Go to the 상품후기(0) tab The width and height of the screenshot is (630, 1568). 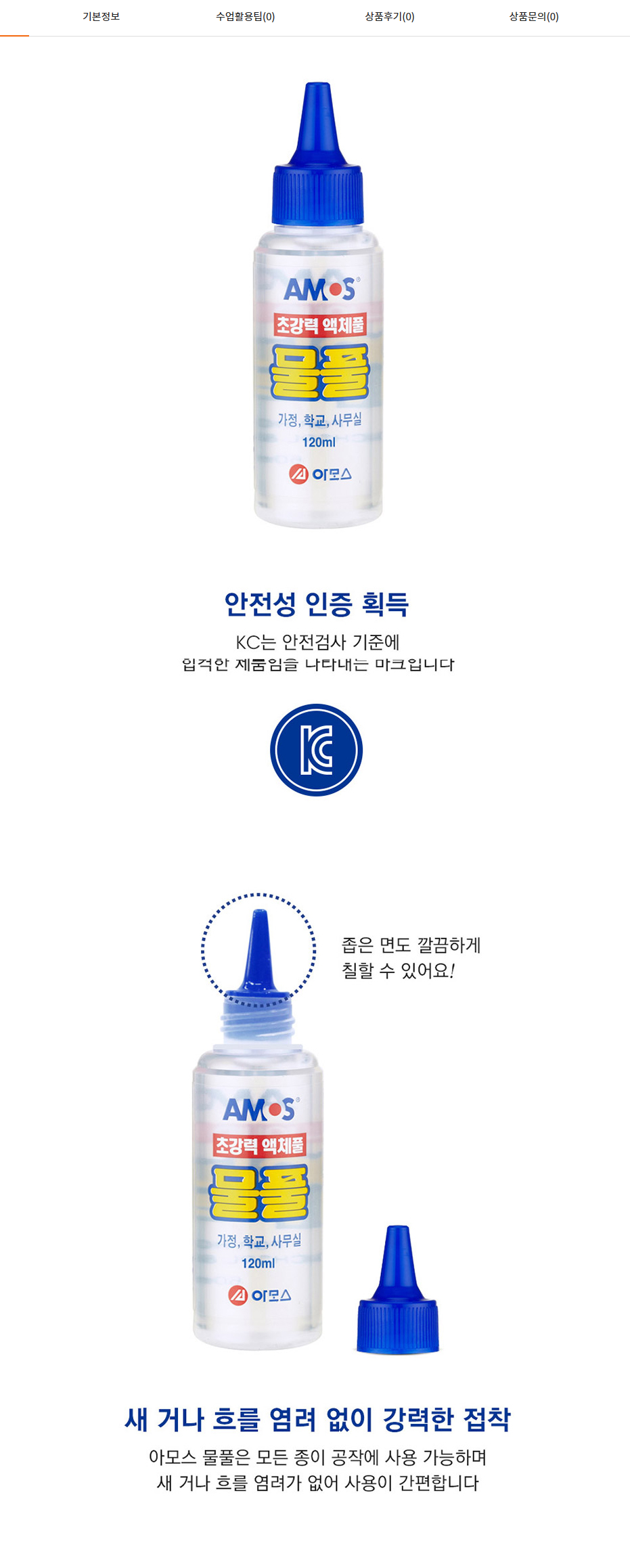pyautogui.click(x=389, y=16)
